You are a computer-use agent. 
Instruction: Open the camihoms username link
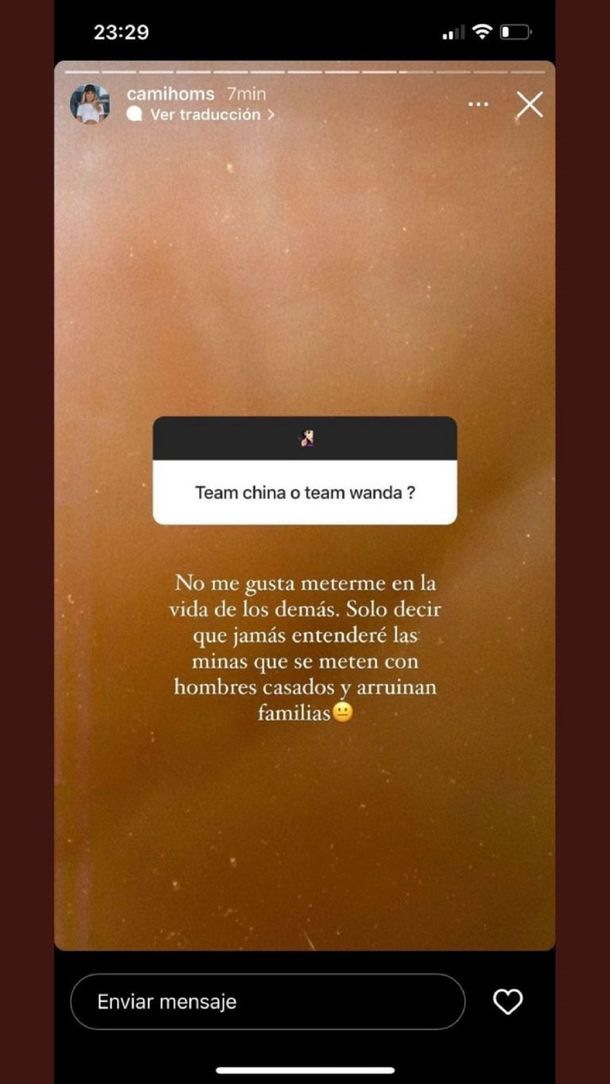pos(171,93)
